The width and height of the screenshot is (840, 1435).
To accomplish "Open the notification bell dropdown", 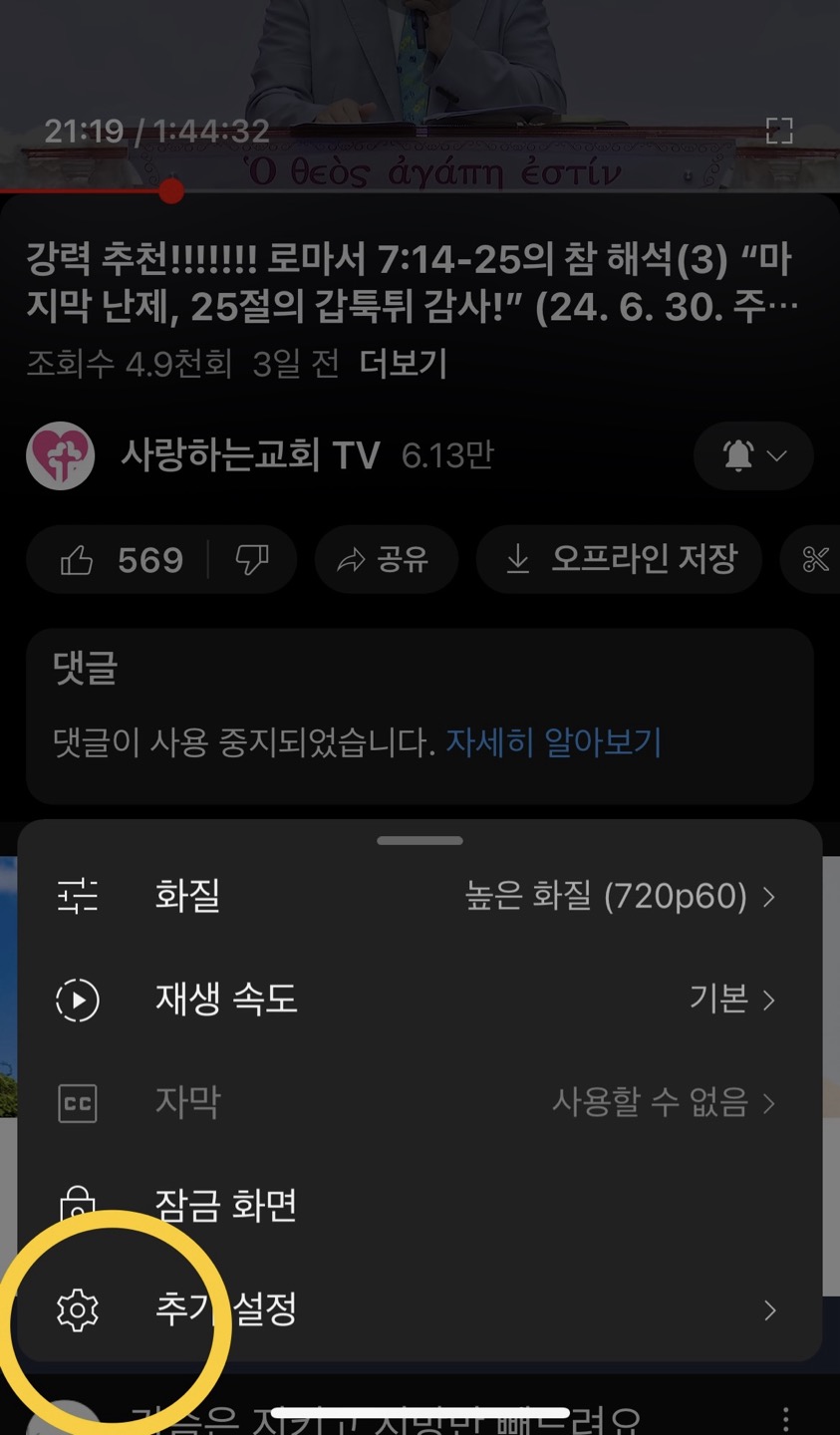I will pos(753,455).
